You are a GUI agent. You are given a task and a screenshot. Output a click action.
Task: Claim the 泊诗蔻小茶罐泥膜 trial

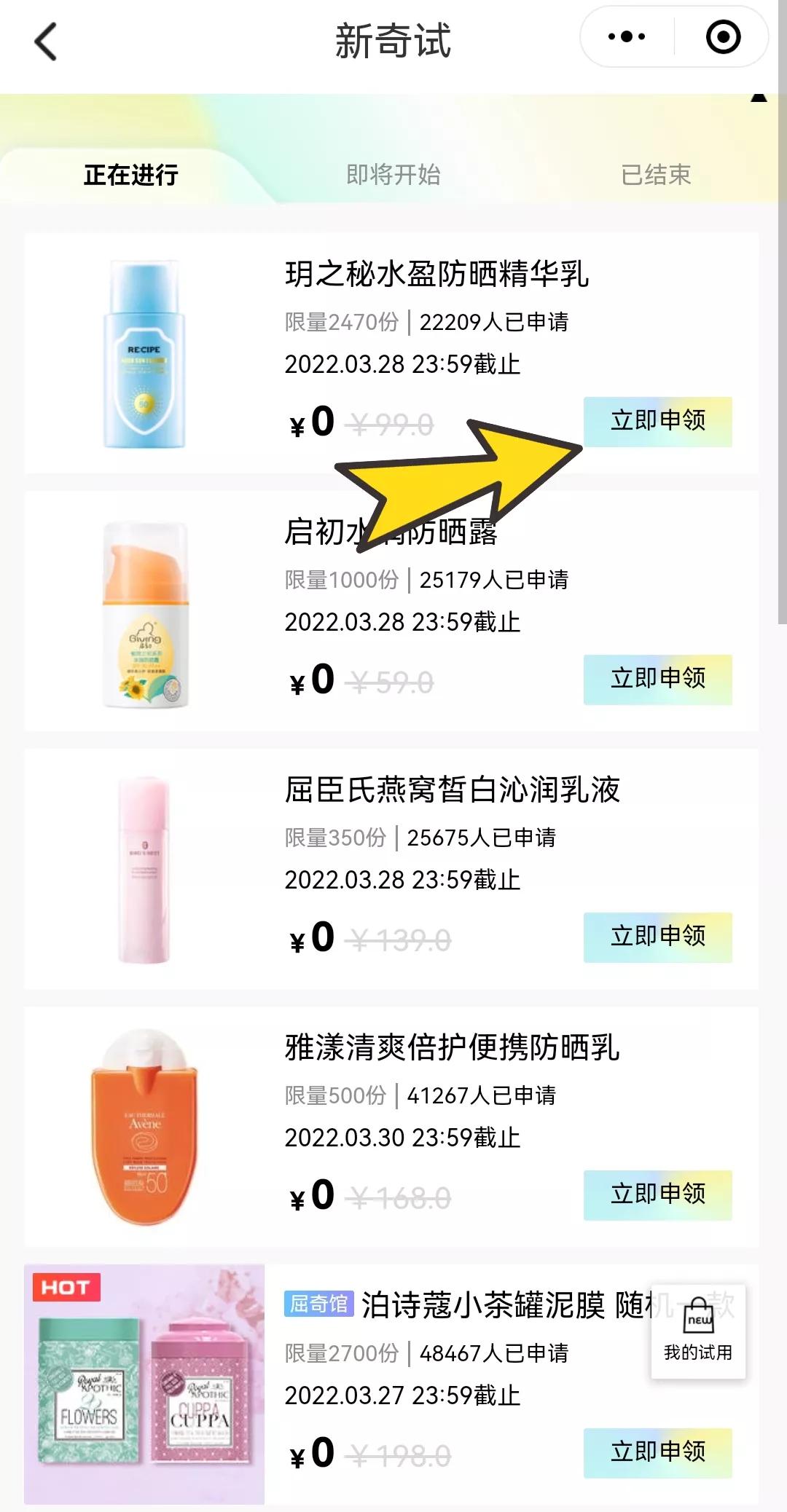pos(657,1452)
